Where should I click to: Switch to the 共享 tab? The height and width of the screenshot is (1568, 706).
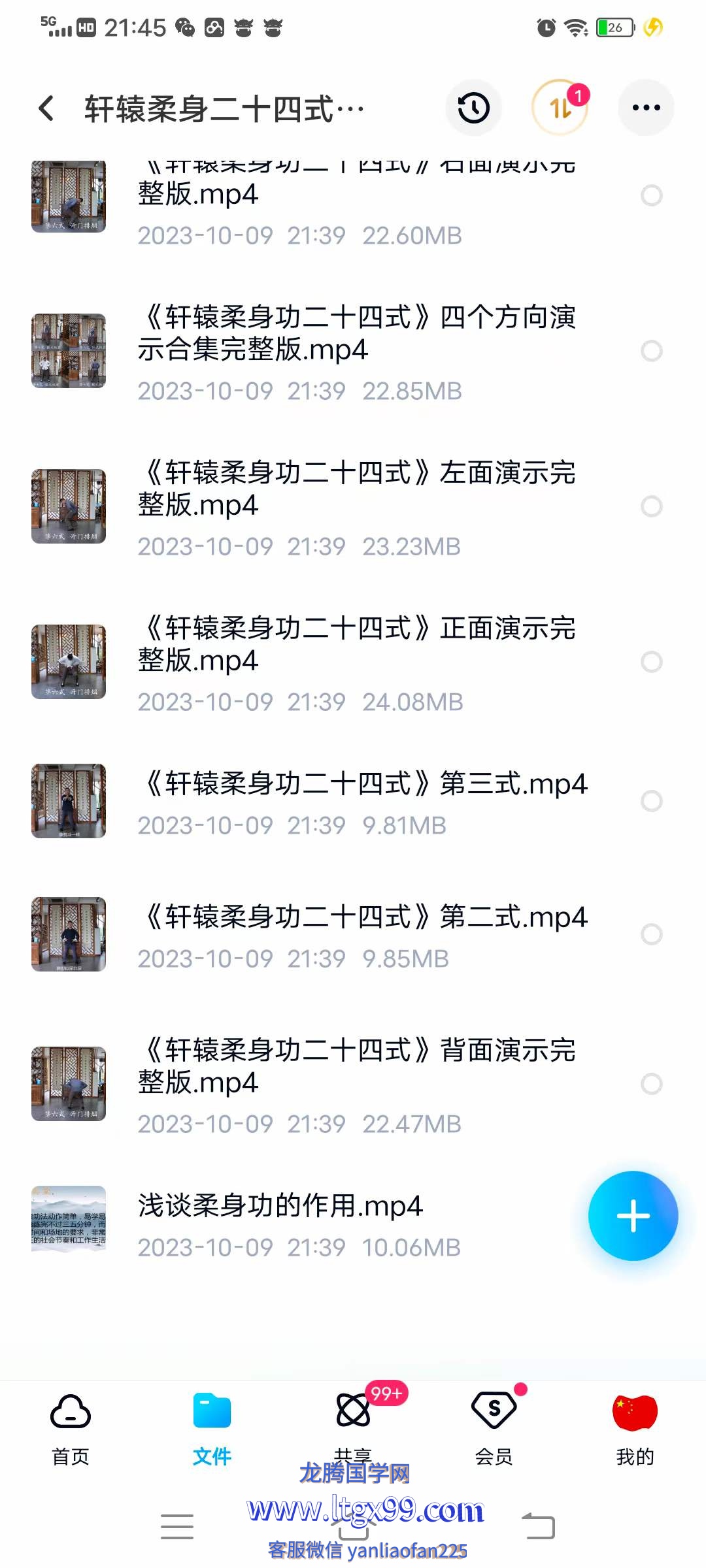point(353,1429)
